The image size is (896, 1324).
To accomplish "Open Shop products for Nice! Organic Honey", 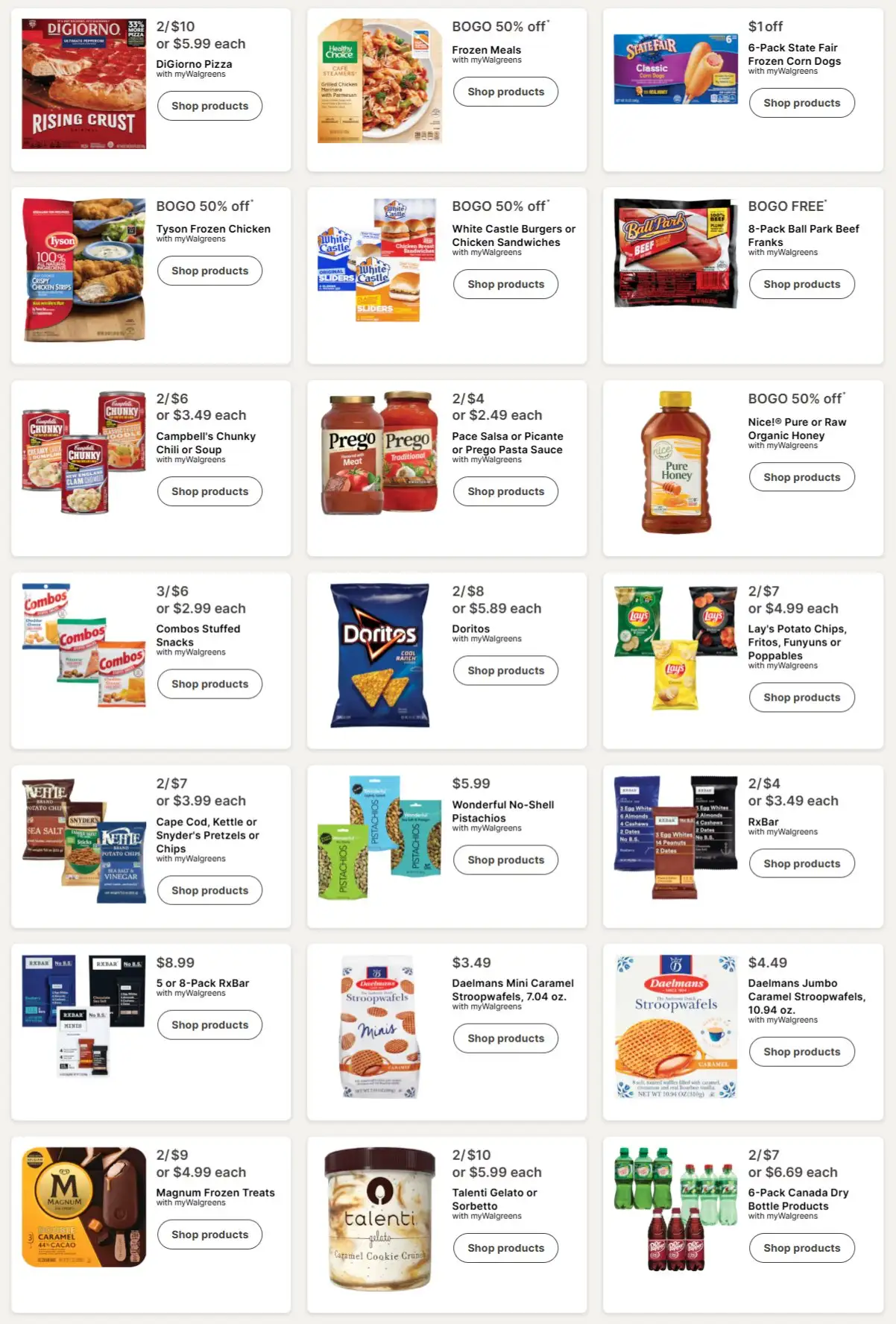I will [801, 477].
